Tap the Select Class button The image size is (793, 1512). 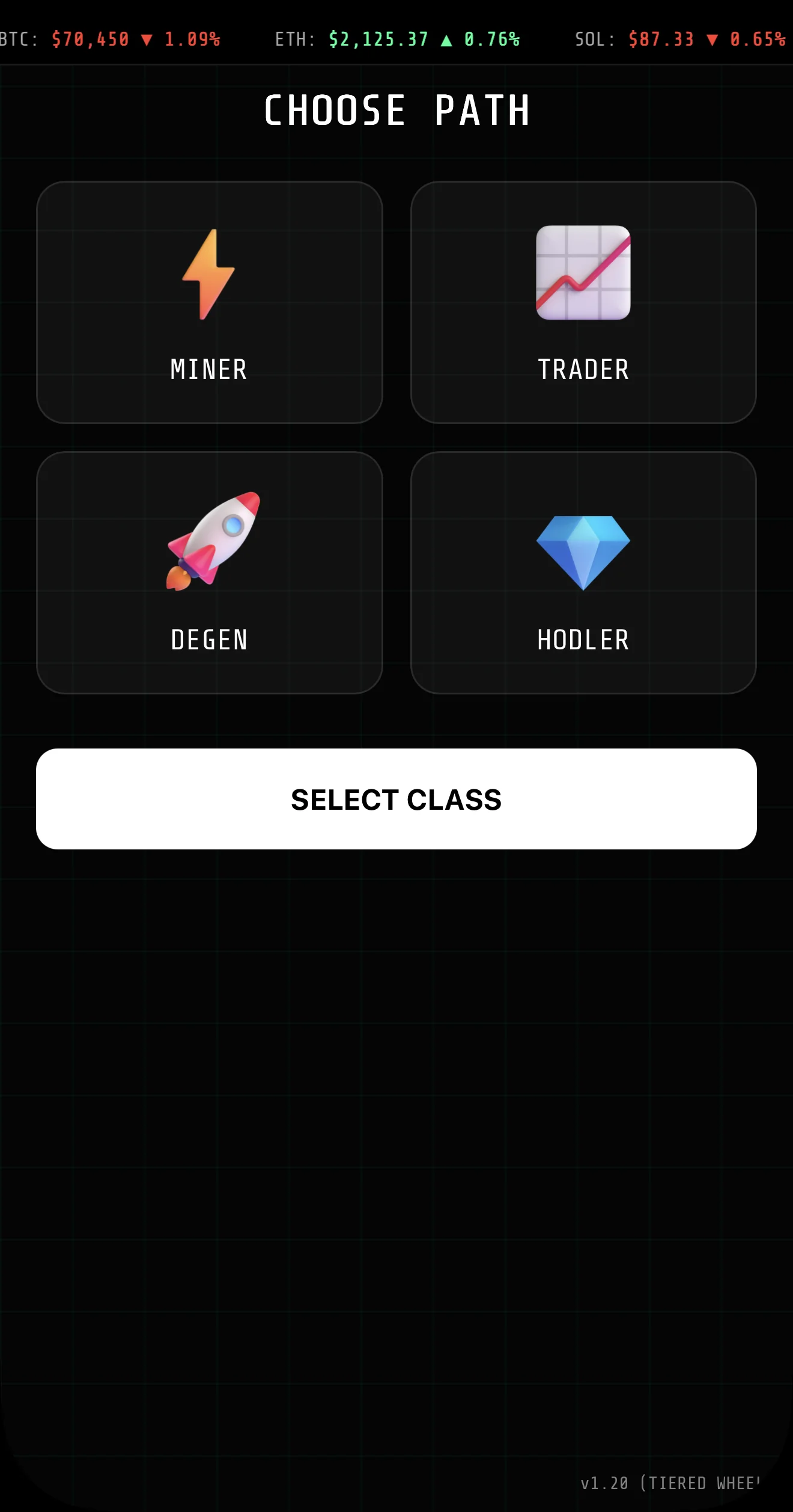pyautogui.click(x=396, y=798)
